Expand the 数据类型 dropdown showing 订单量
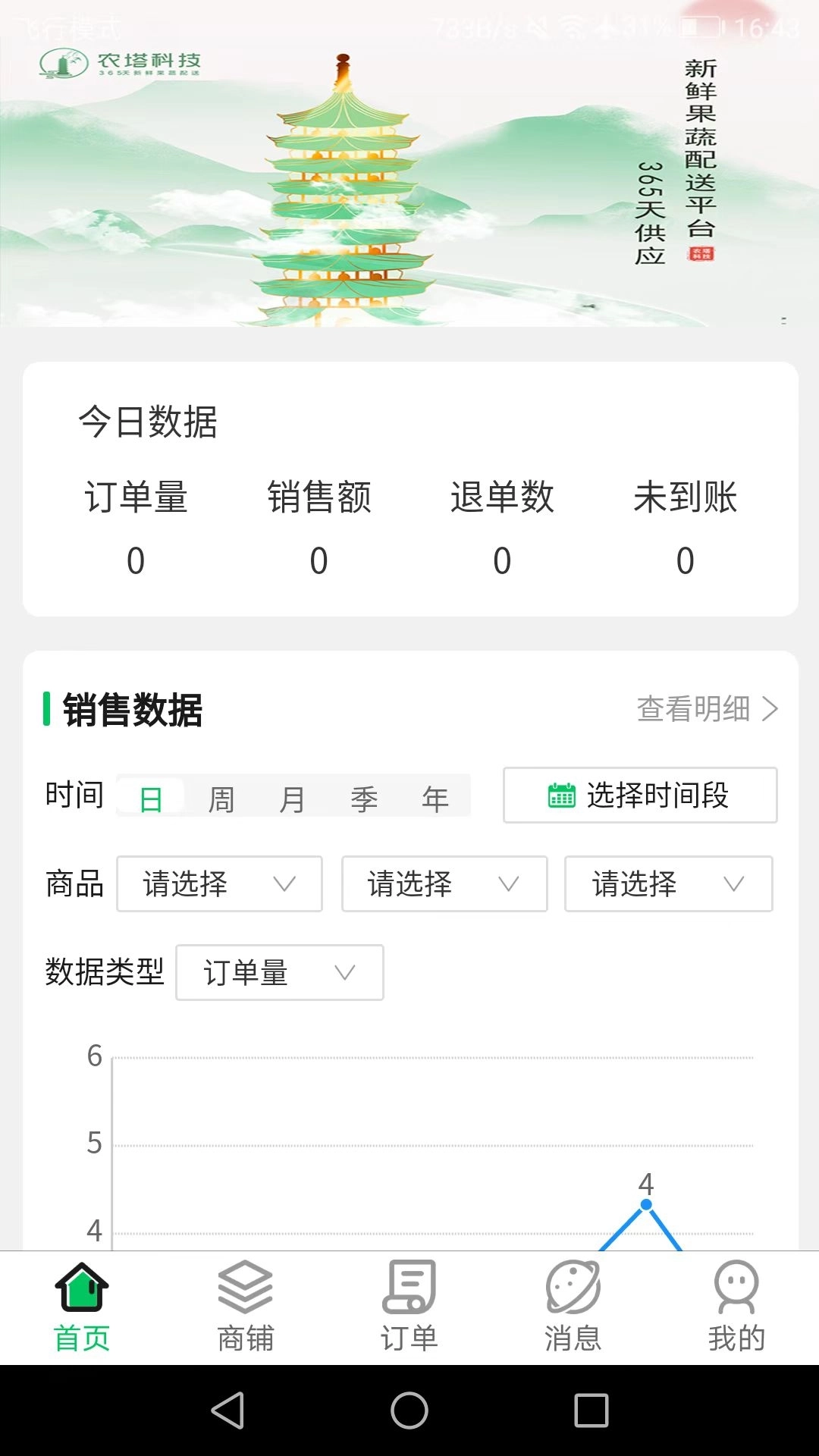 [278, 973]
